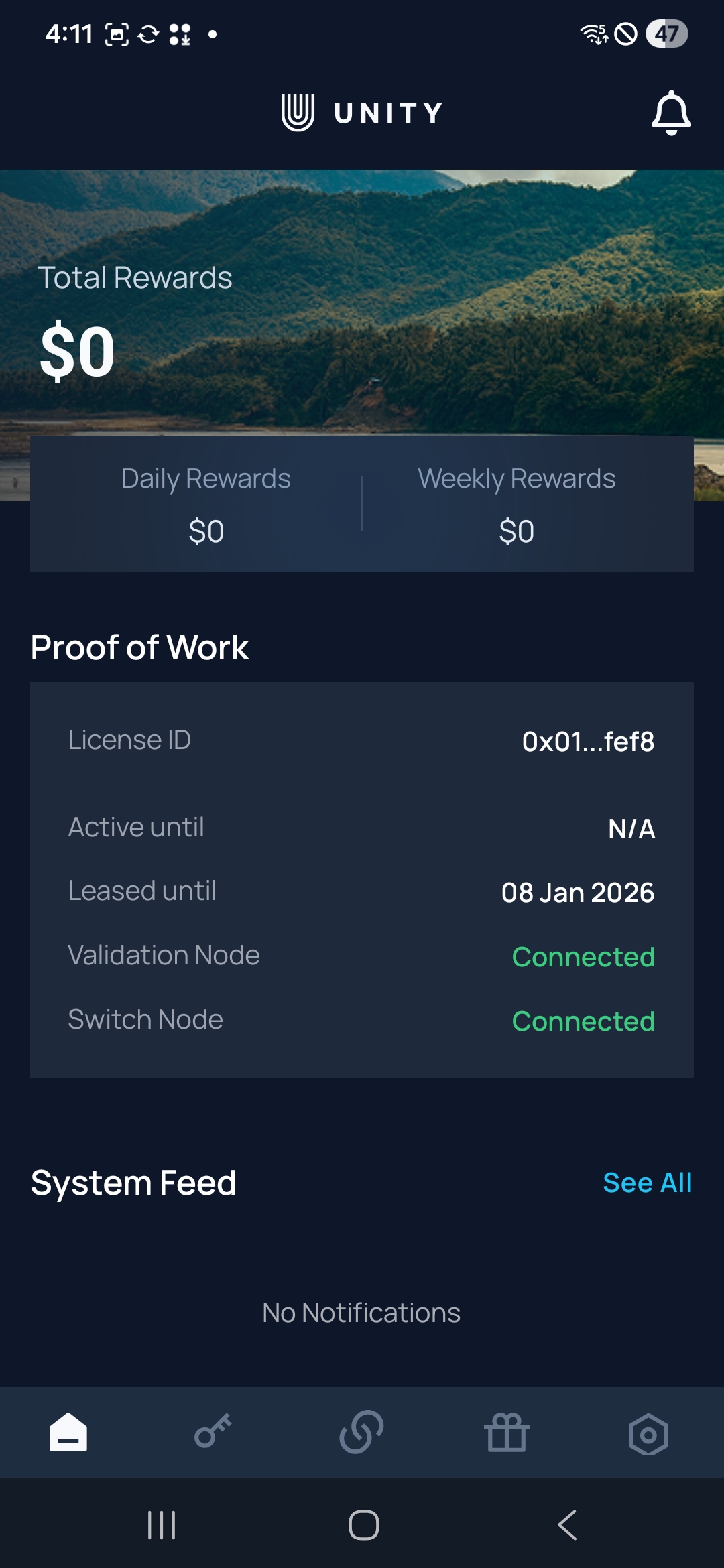This screenshot has width=724, height=1568.
Task: Go to the gift rewards tab
Action: pyautogui.click(x=507, y=1433)
